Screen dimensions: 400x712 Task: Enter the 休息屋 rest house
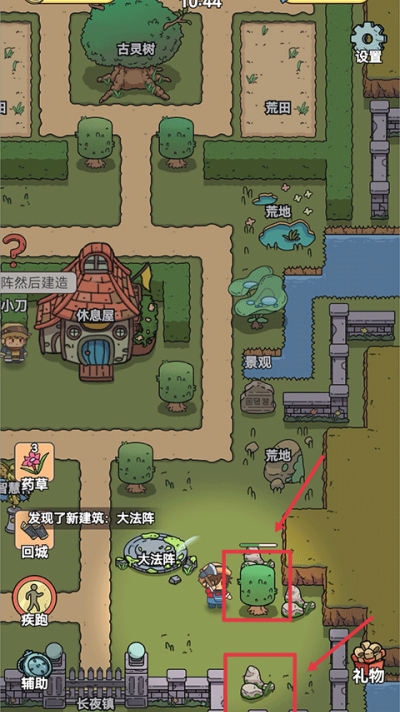(93, 311)
